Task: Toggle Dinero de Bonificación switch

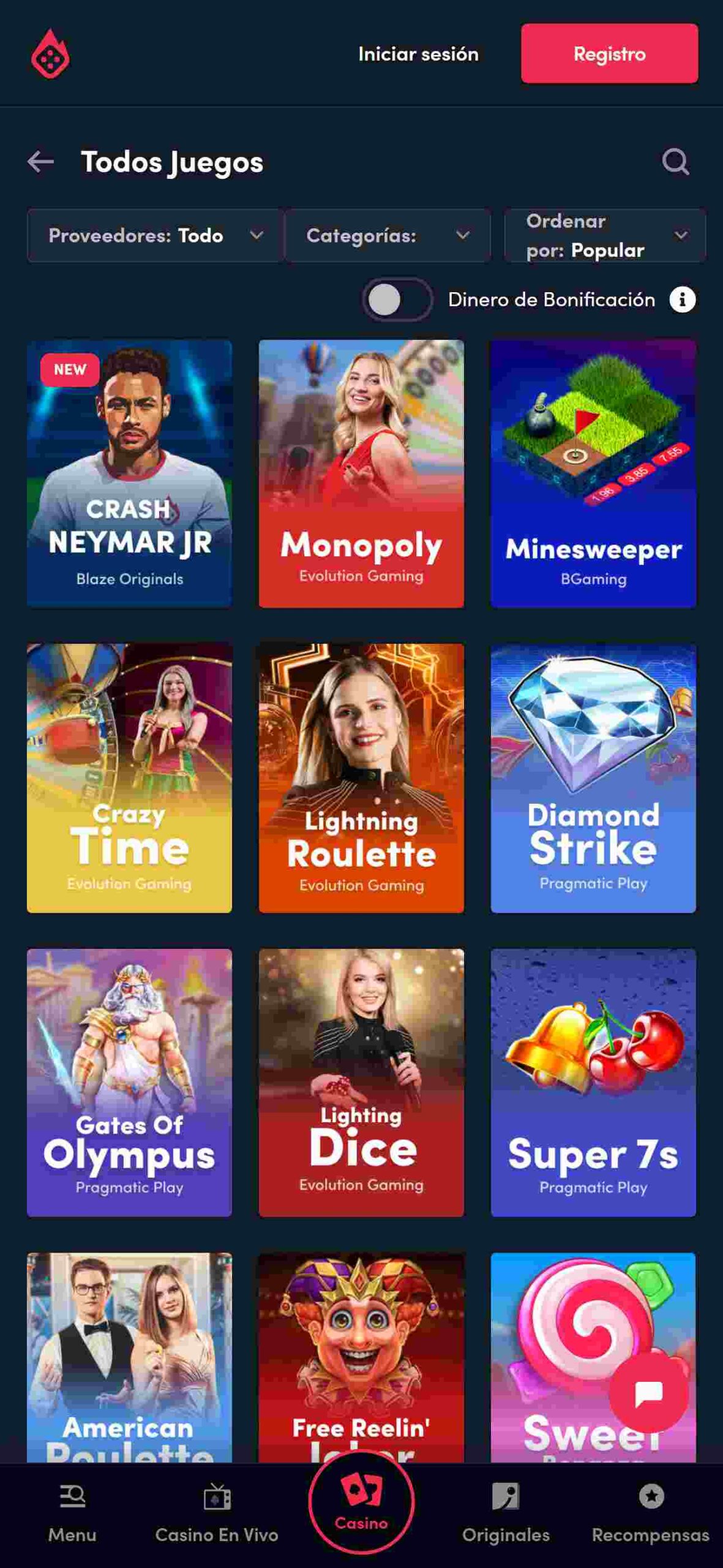Action: (397, 300)
